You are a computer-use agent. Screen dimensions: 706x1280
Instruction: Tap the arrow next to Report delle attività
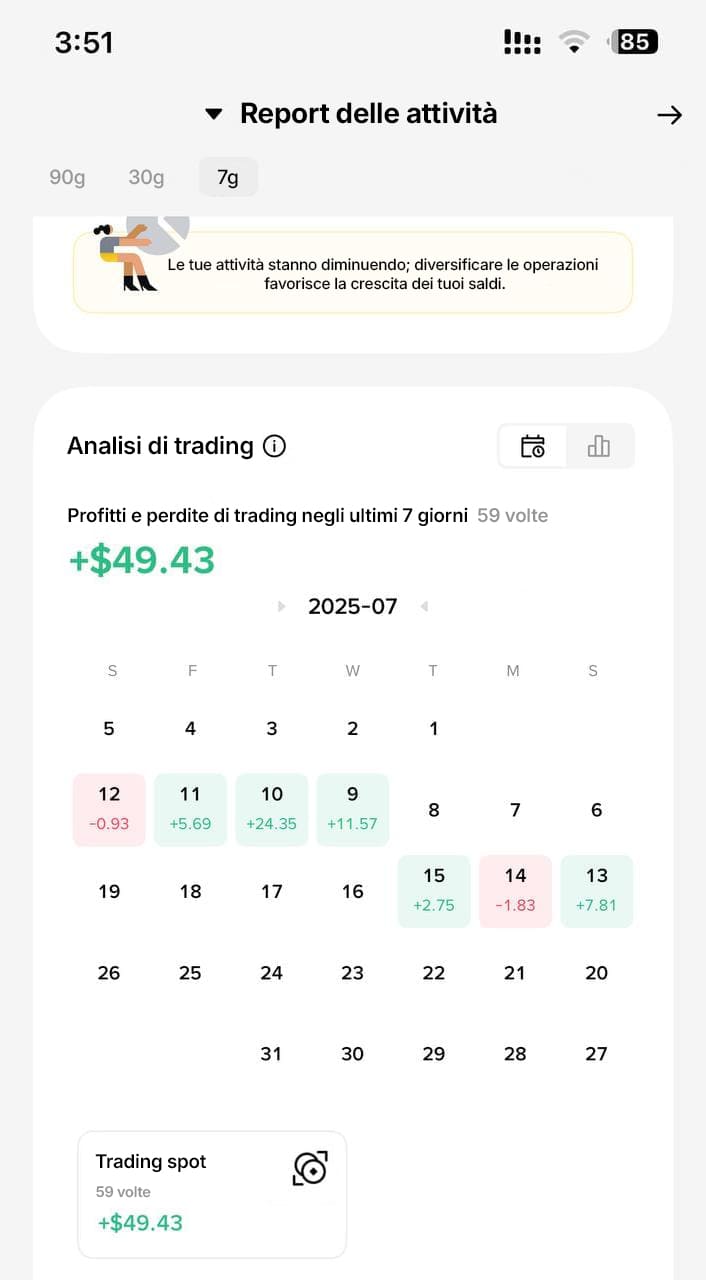pyautogui.click(x=669, y=115)
